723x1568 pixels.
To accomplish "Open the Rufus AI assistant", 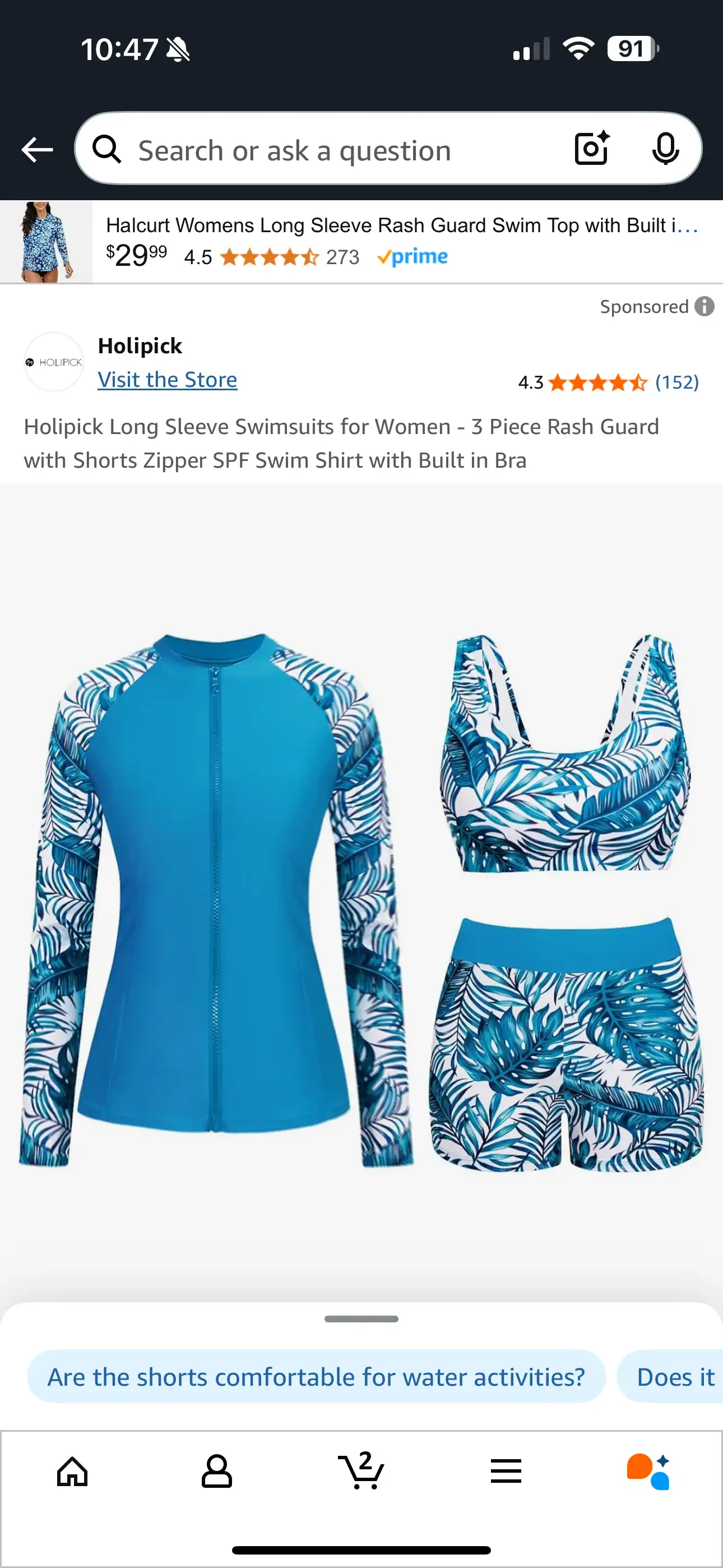I will pyautogui.click(x=649, y=1472).
